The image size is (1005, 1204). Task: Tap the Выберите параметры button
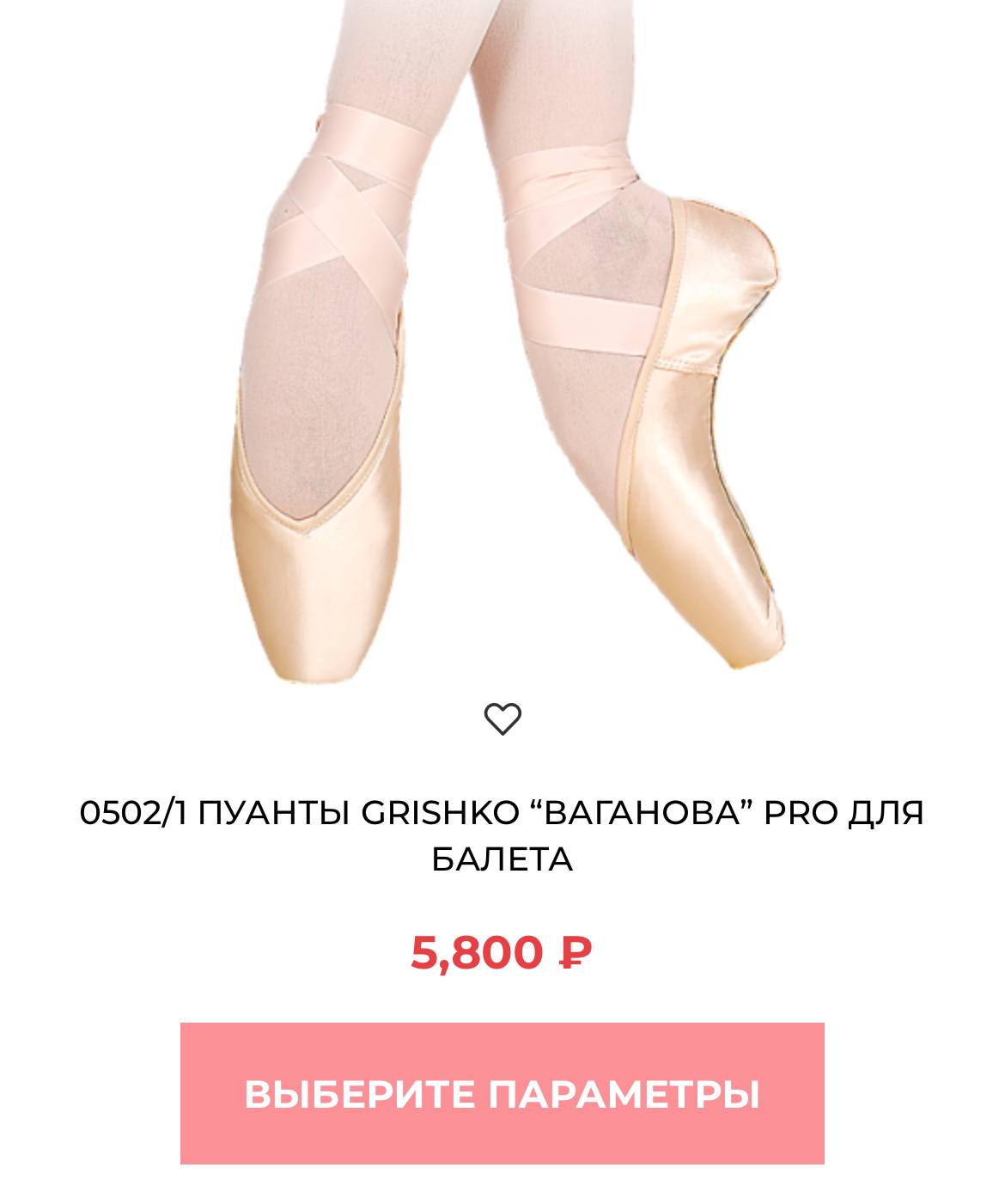(x=502, y=1093)
